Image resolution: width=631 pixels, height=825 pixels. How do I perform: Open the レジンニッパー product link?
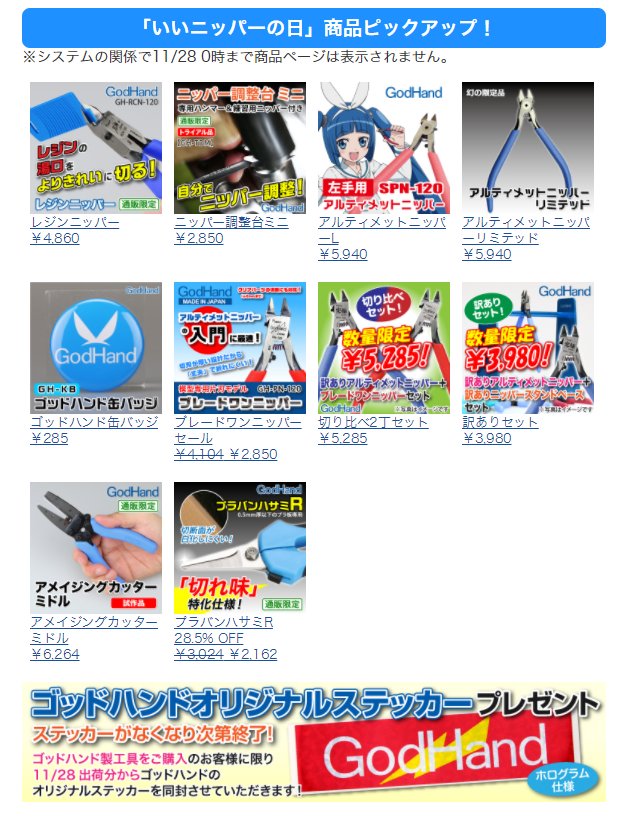click(75, 222)
